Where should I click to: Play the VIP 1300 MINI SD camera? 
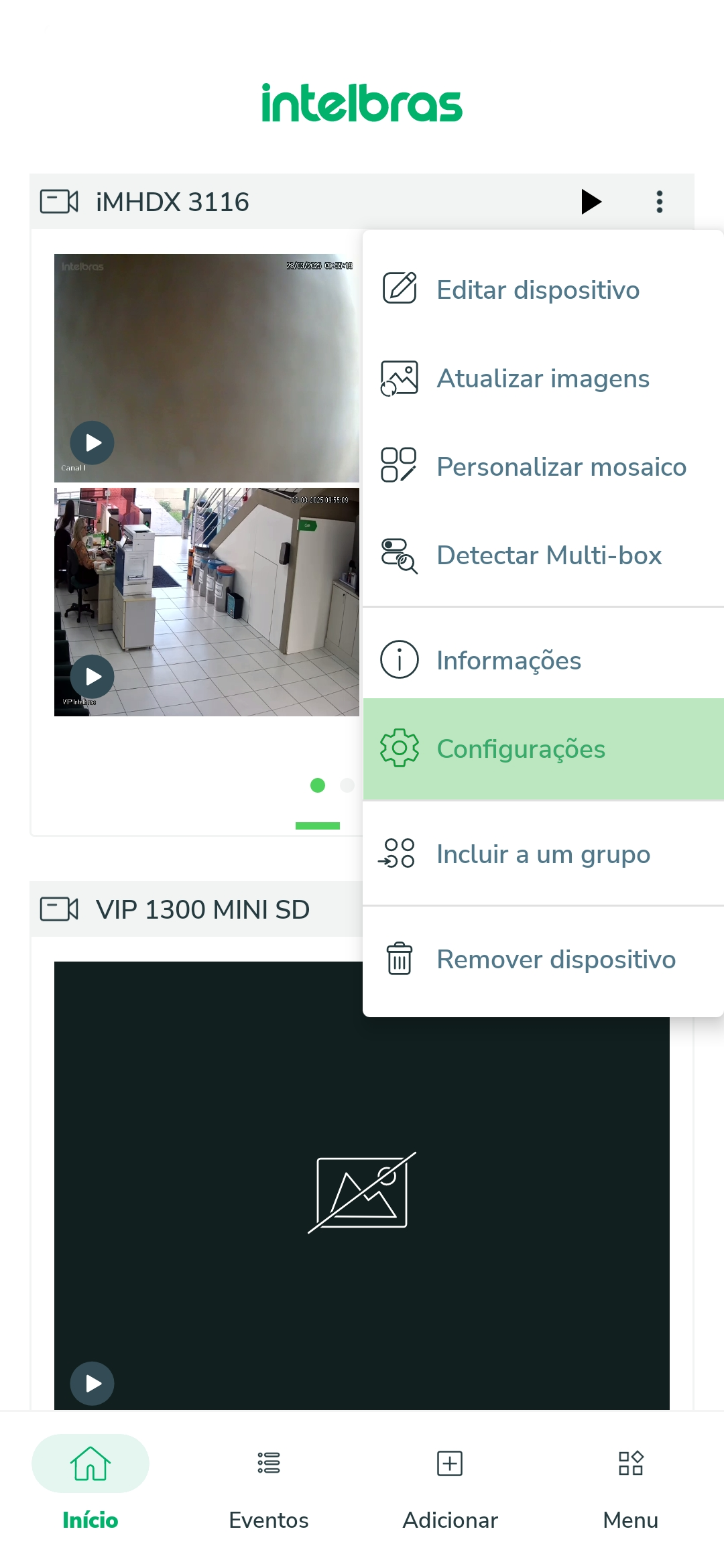[92, 1384]
